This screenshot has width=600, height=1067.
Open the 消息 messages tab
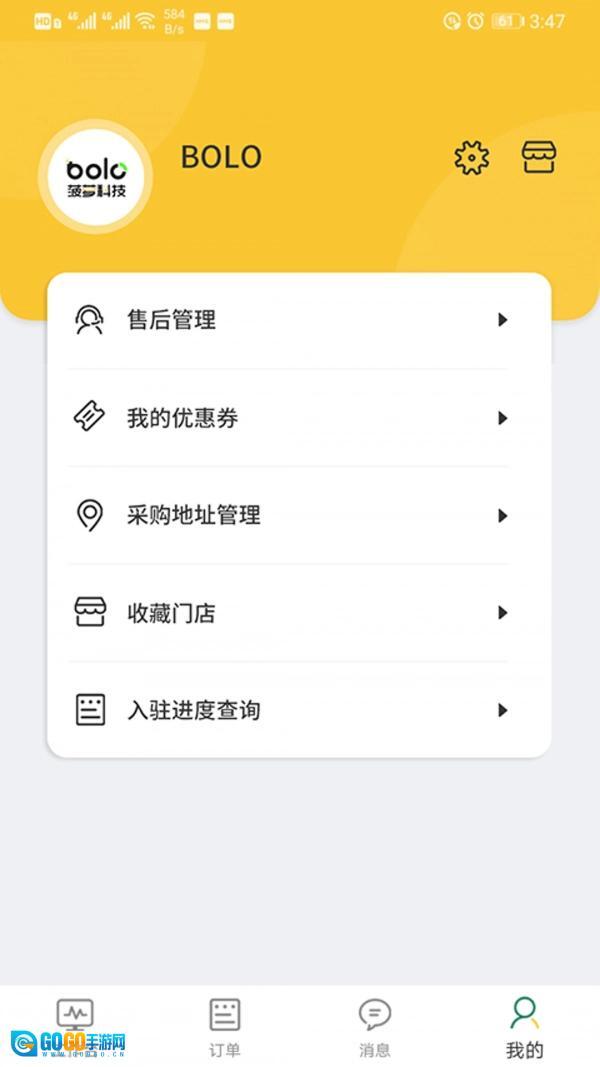coord(375,1027)
